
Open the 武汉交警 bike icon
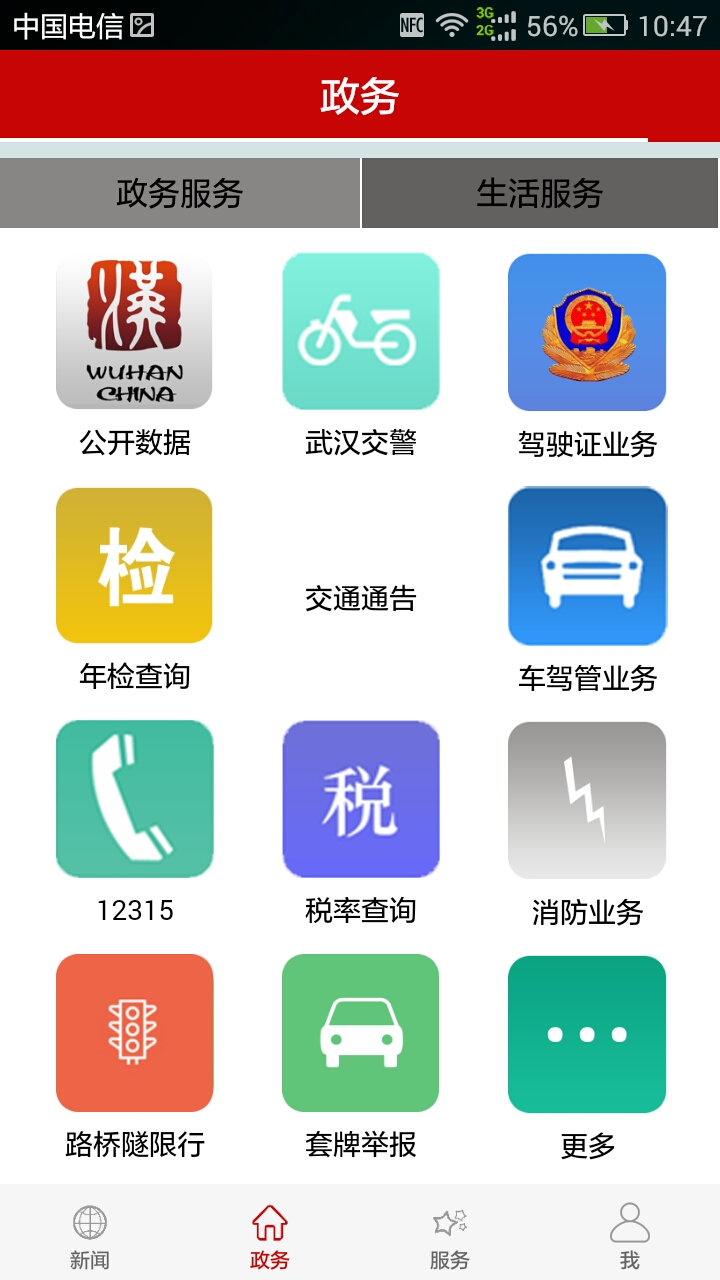coord(361,331)
